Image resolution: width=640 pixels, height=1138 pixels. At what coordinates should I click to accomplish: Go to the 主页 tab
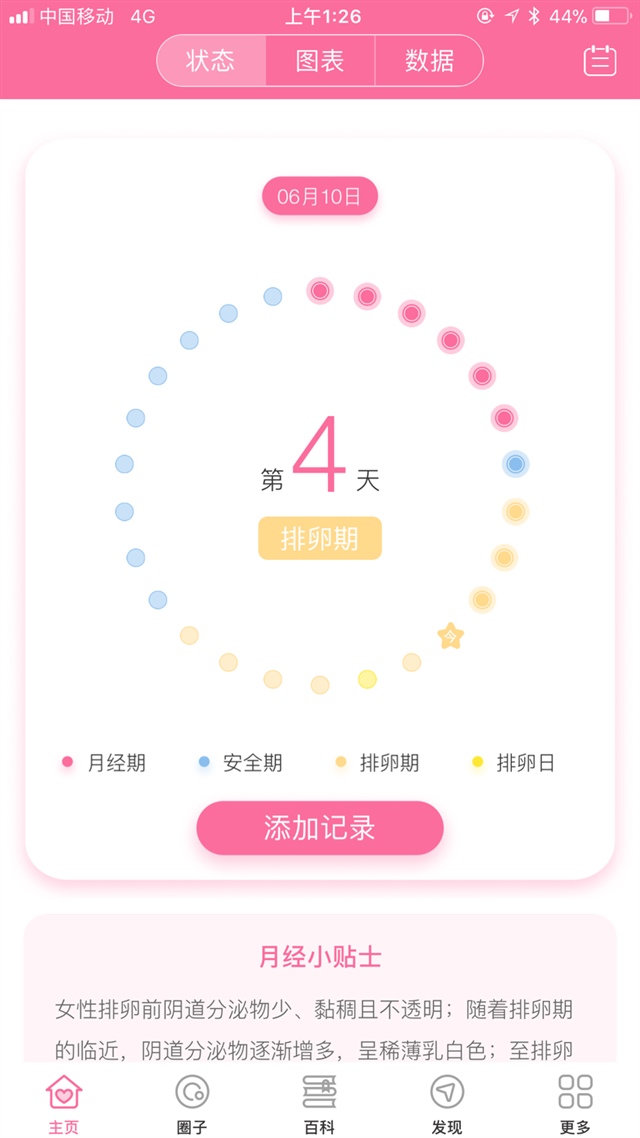click(x=64, y=1101)
